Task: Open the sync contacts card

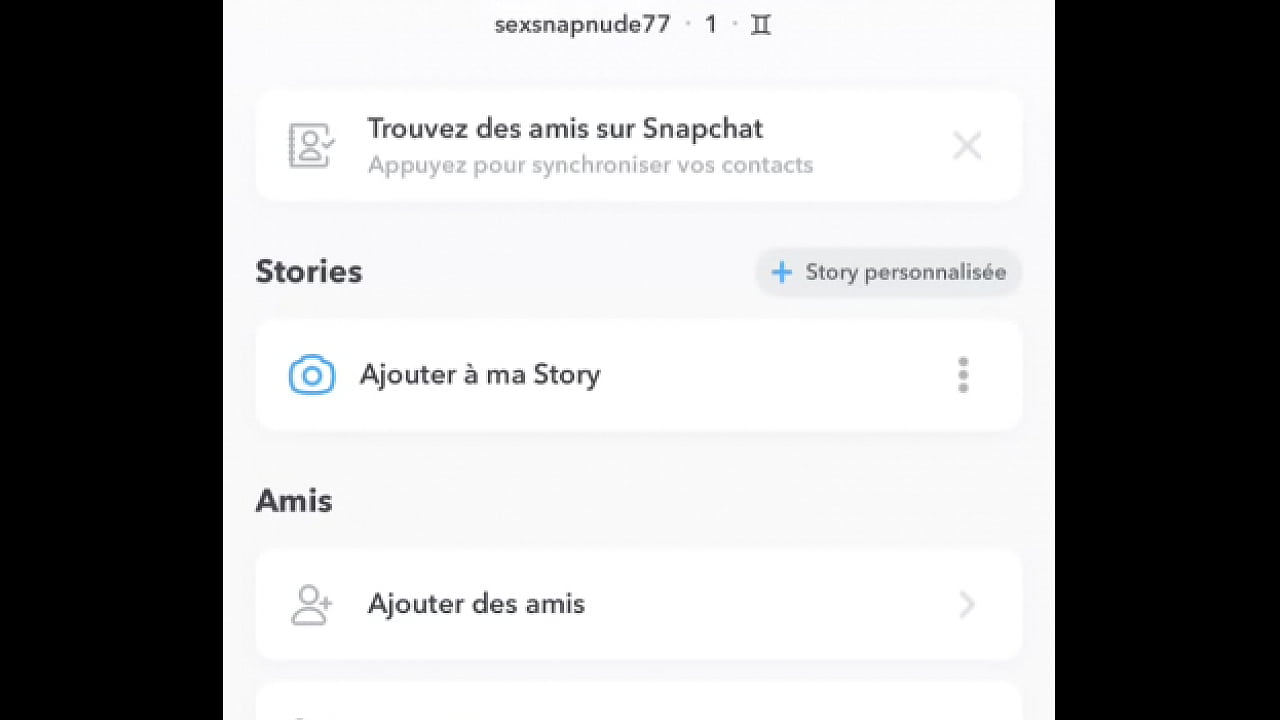Action: [x=590, y=146]
